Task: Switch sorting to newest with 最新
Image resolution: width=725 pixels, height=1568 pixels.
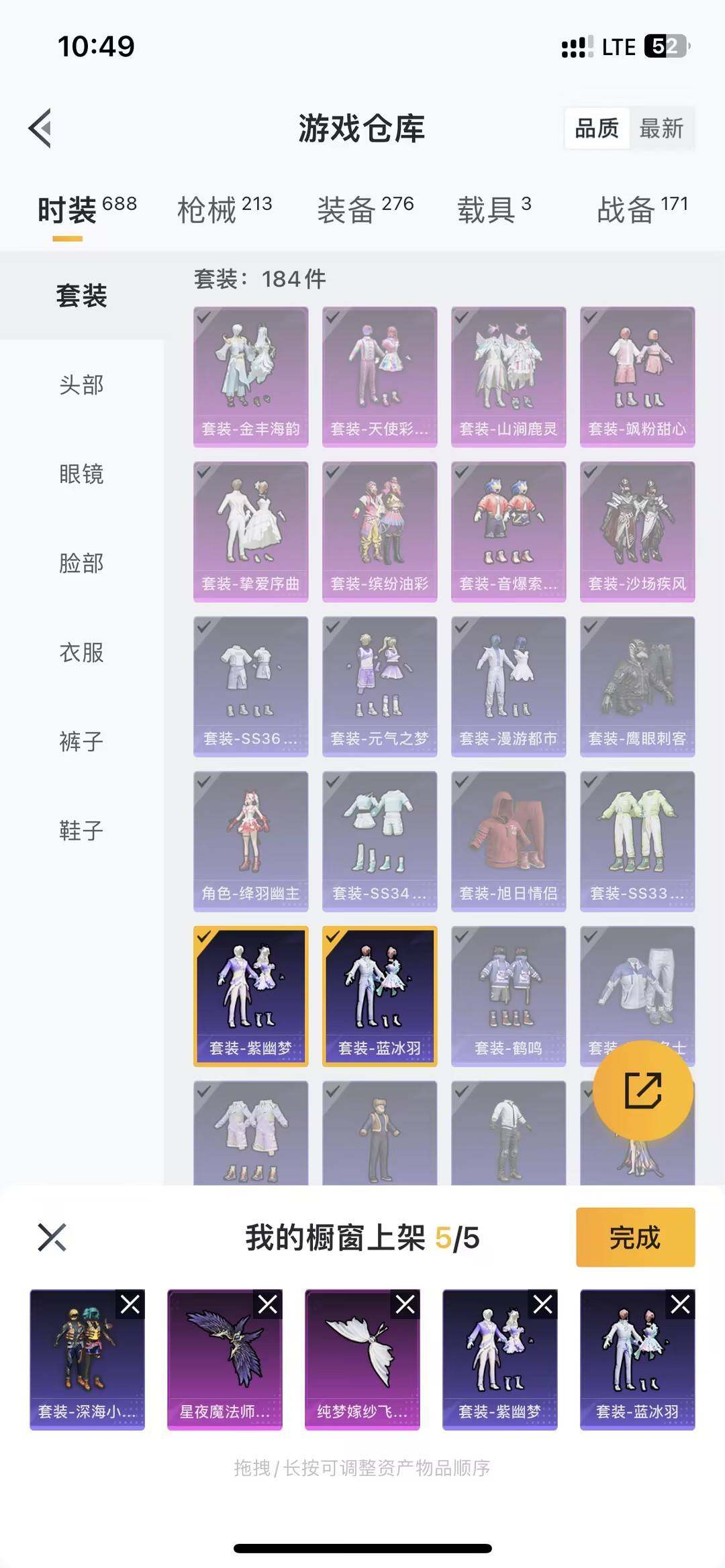Action: point(662,129)
